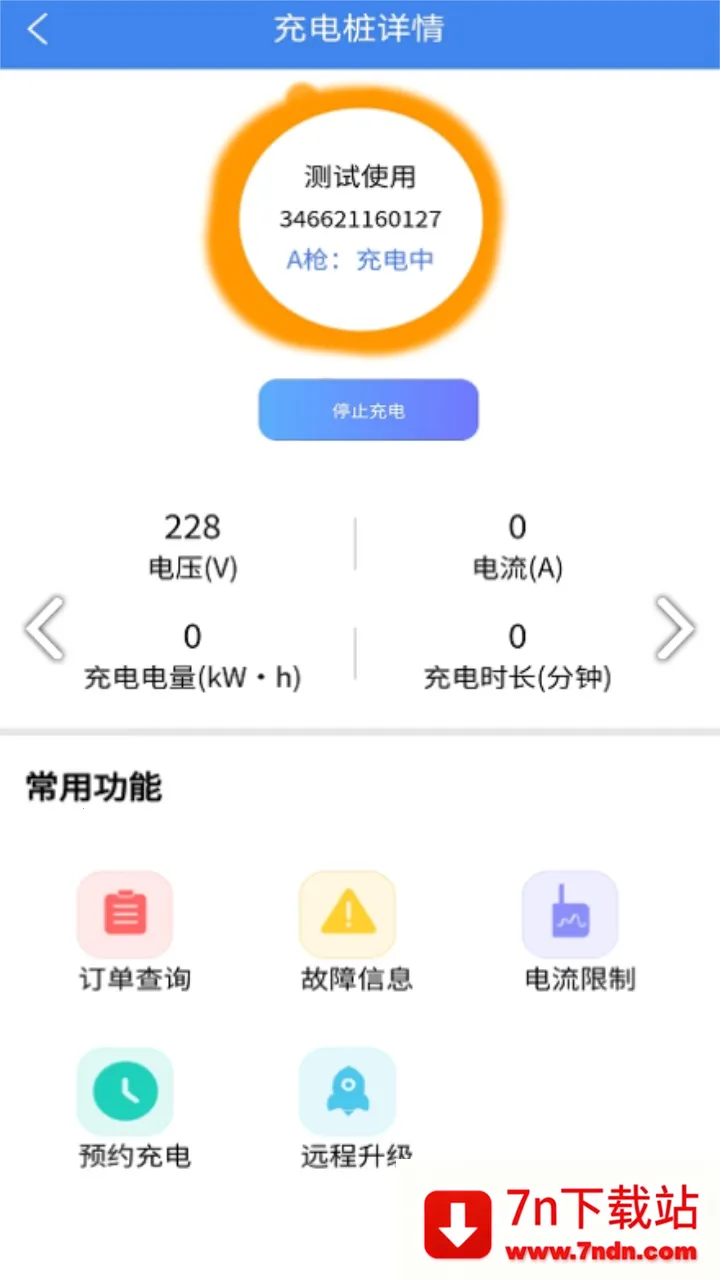This screenshot has height=1280, width=720.
Task: Show the next data page with right arrow
Action: [675, 628]
